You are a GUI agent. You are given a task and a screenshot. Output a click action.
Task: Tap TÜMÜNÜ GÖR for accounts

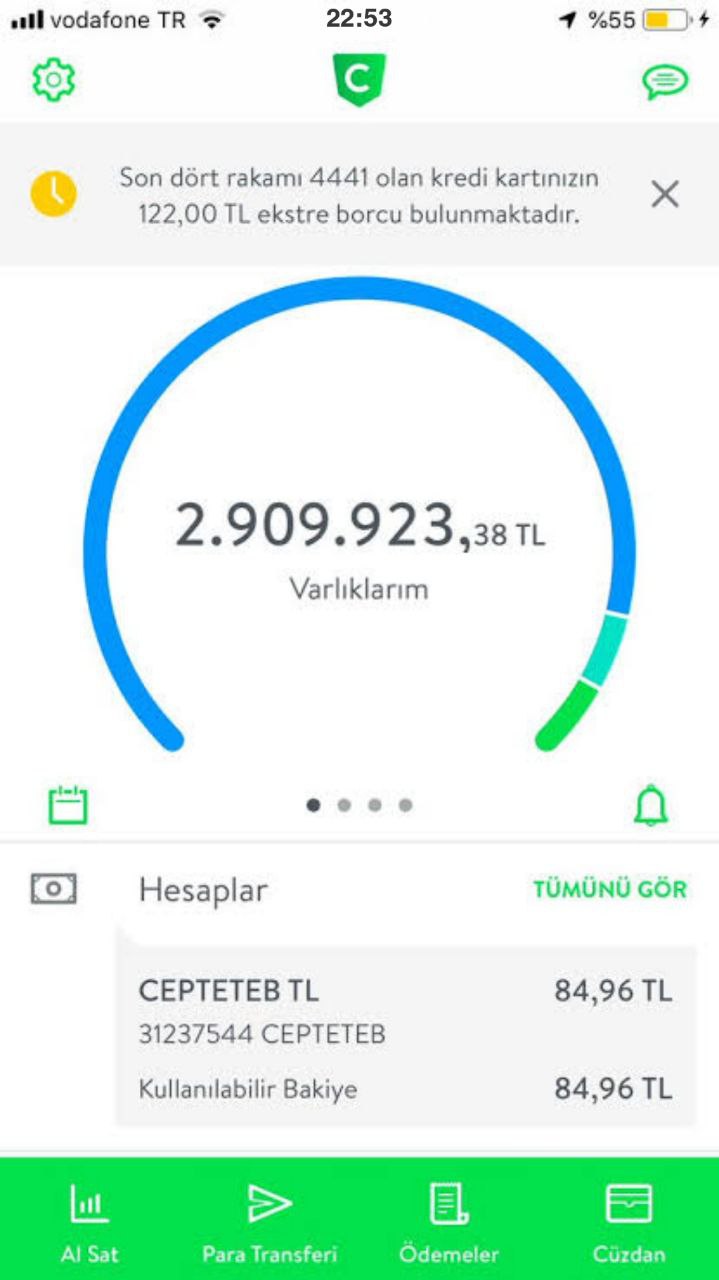(x=609, y=889)
